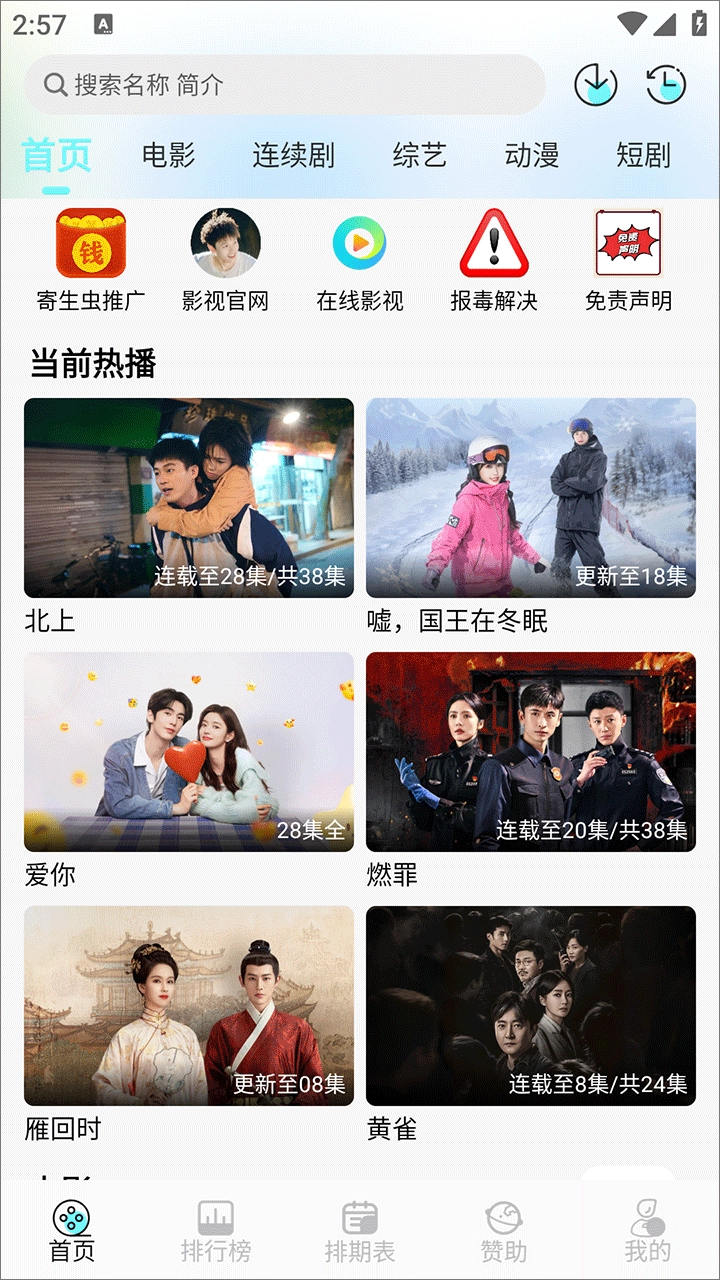The image size is (720, 1280).
Task: Open the show 嘘，国王在冬眠
Action: coord(531,498)
